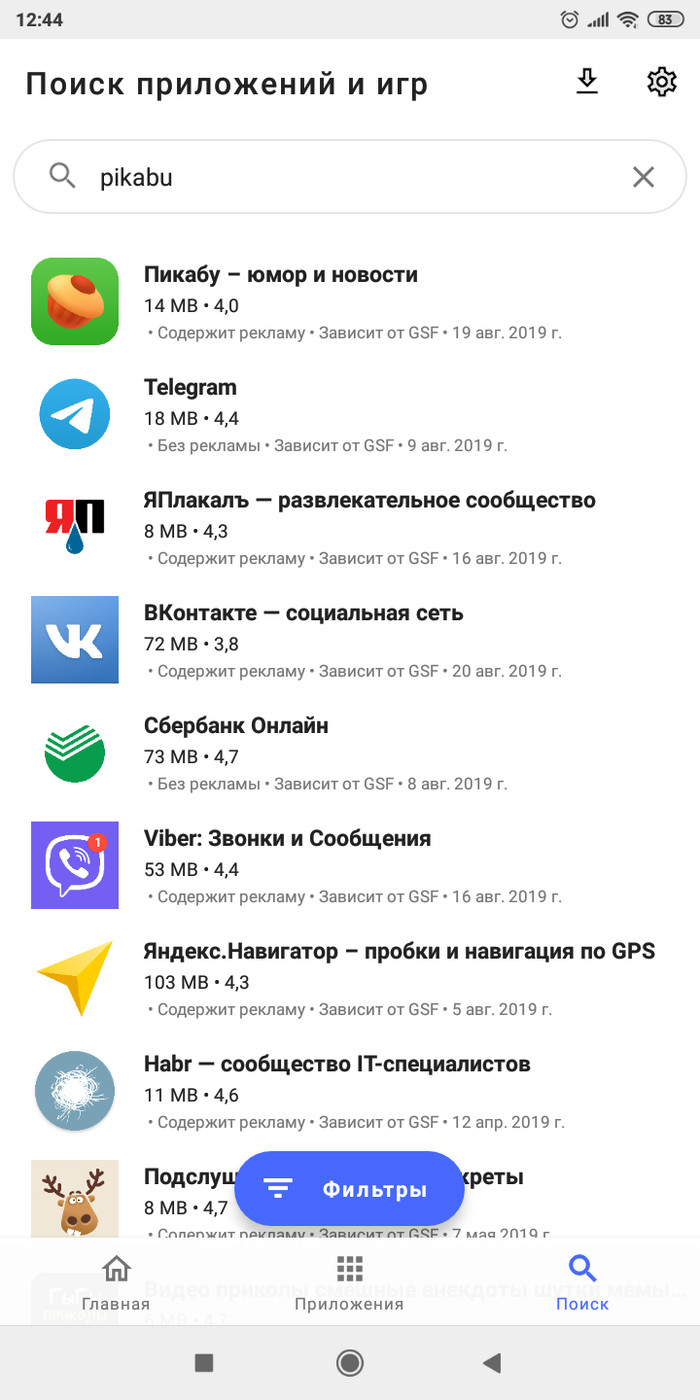Open Пикабу – юмор и новости result
The height and width of the screenshot is (1400, 700).
pyautogui.click(x=350, y=301)
